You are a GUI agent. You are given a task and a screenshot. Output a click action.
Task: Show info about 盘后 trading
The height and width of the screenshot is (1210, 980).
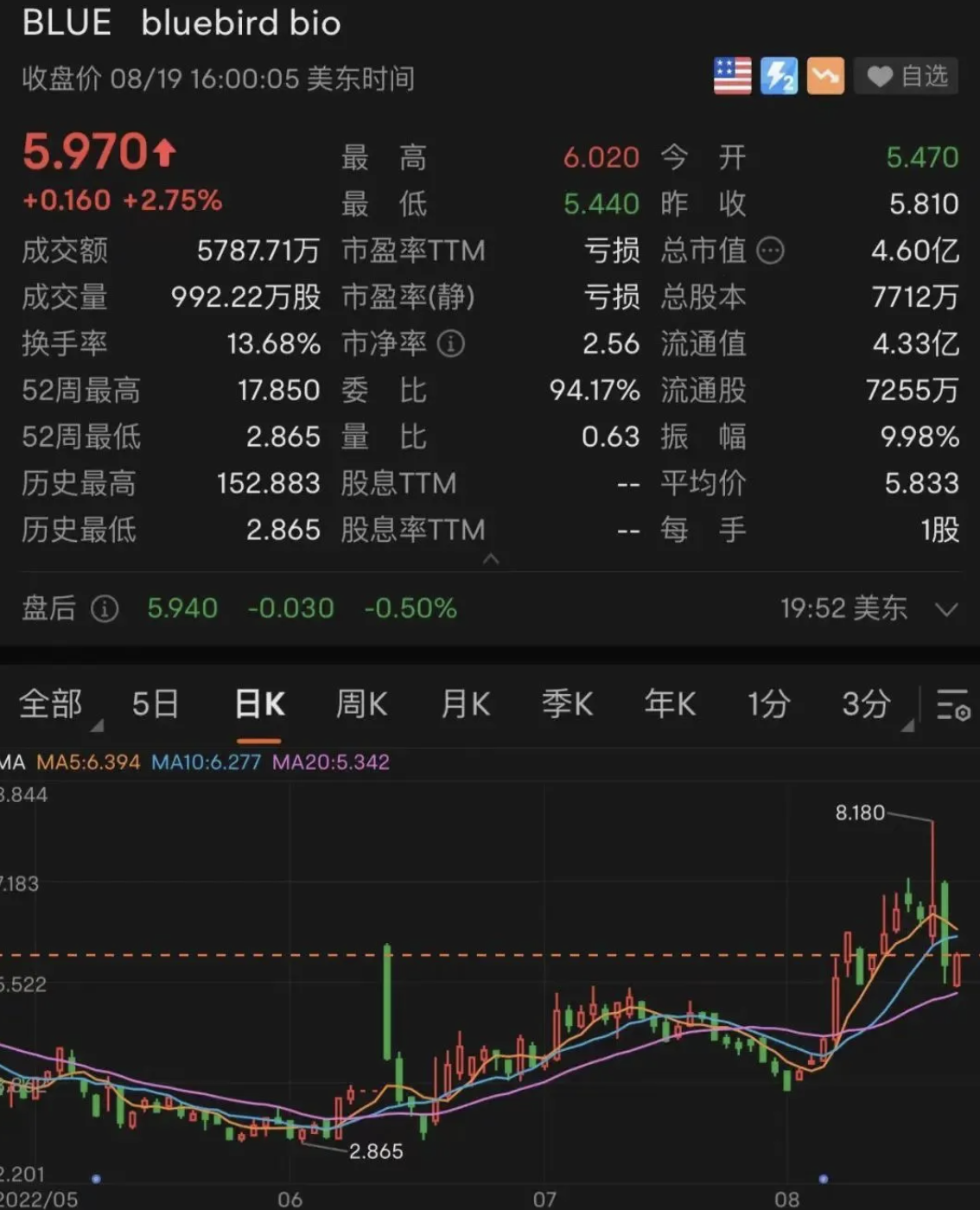105,609
